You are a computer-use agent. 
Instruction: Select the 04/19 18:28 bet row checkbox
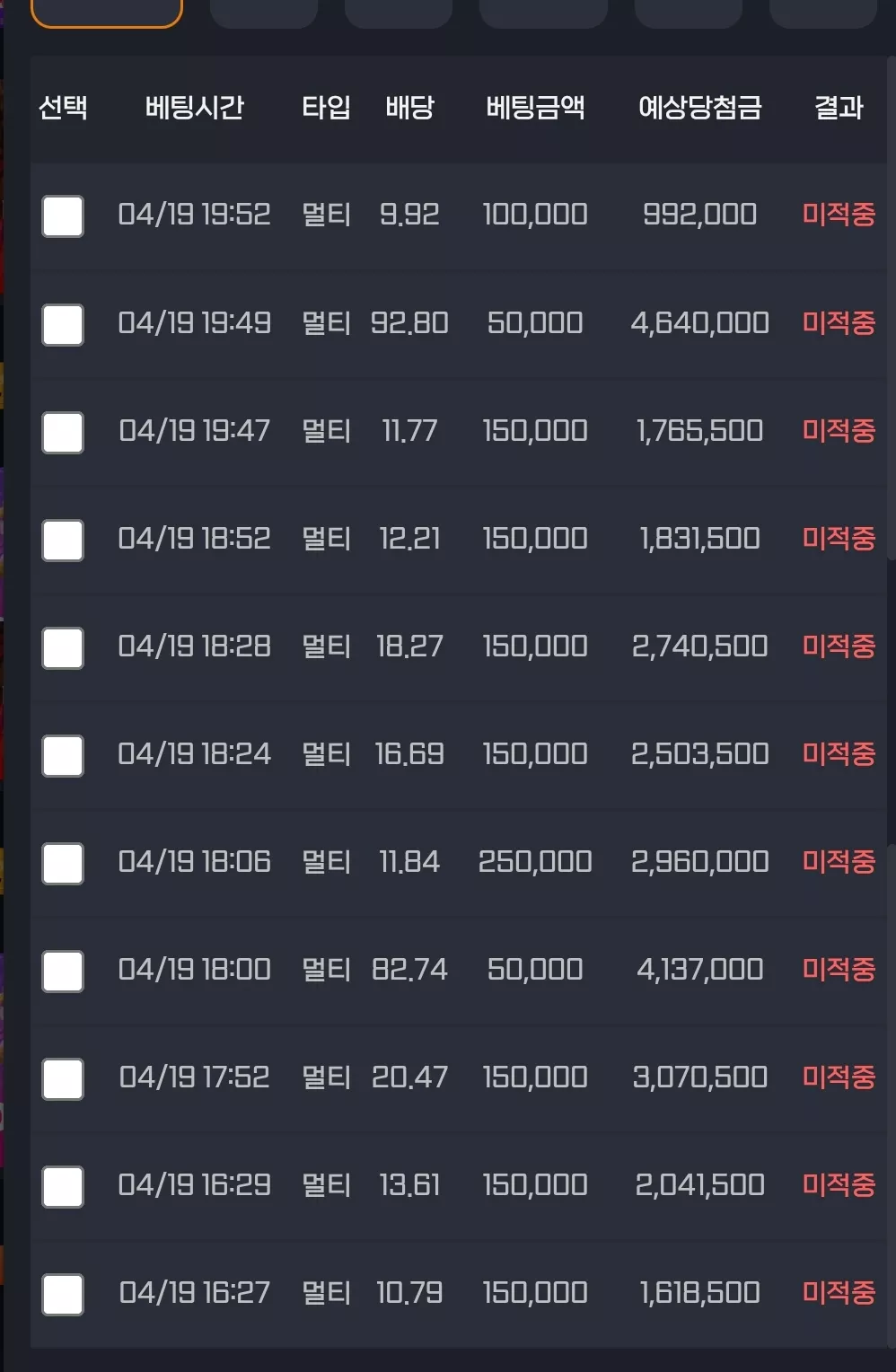coord(63,647)
